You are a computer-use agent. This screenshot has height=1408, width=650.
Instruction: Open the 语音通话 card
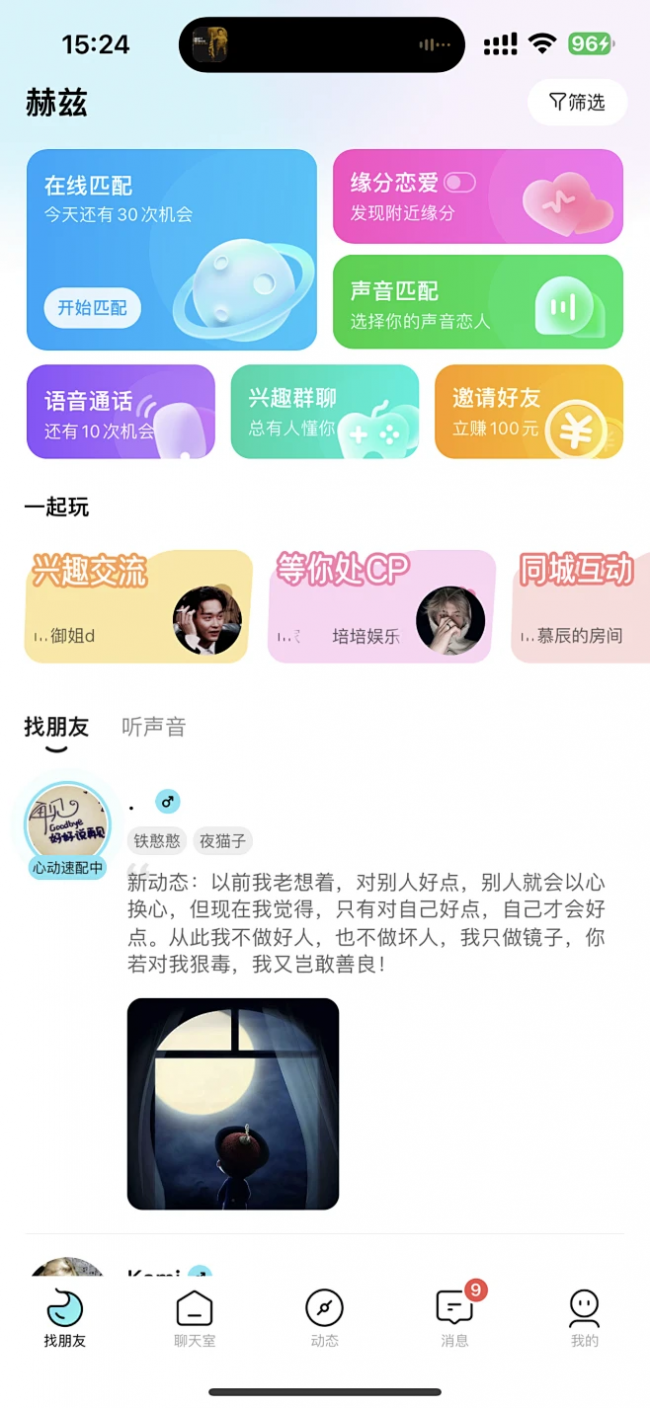[120, 412]
